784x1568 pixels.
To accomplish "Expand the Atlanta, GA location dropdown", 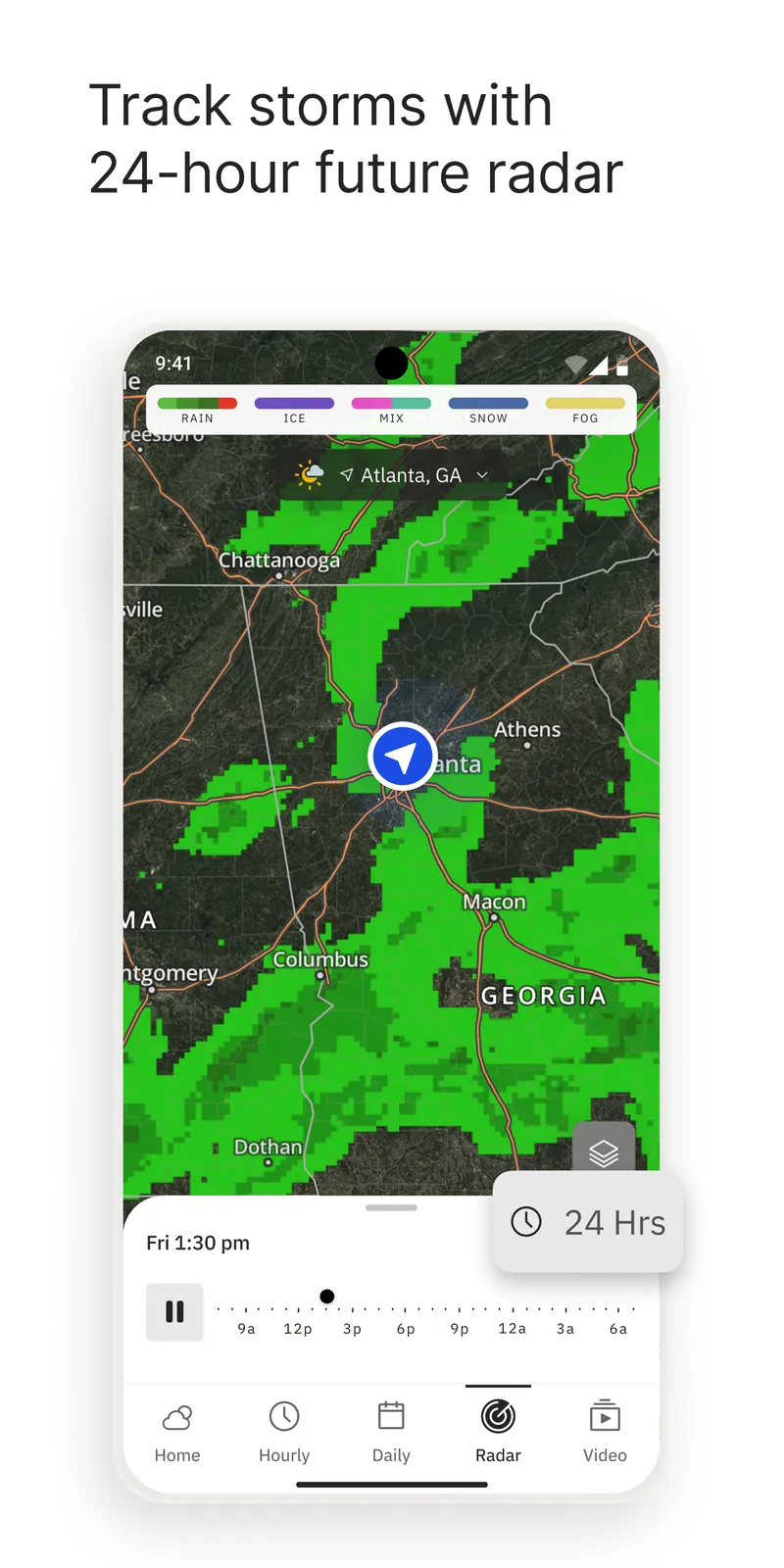I will [481, 474].
